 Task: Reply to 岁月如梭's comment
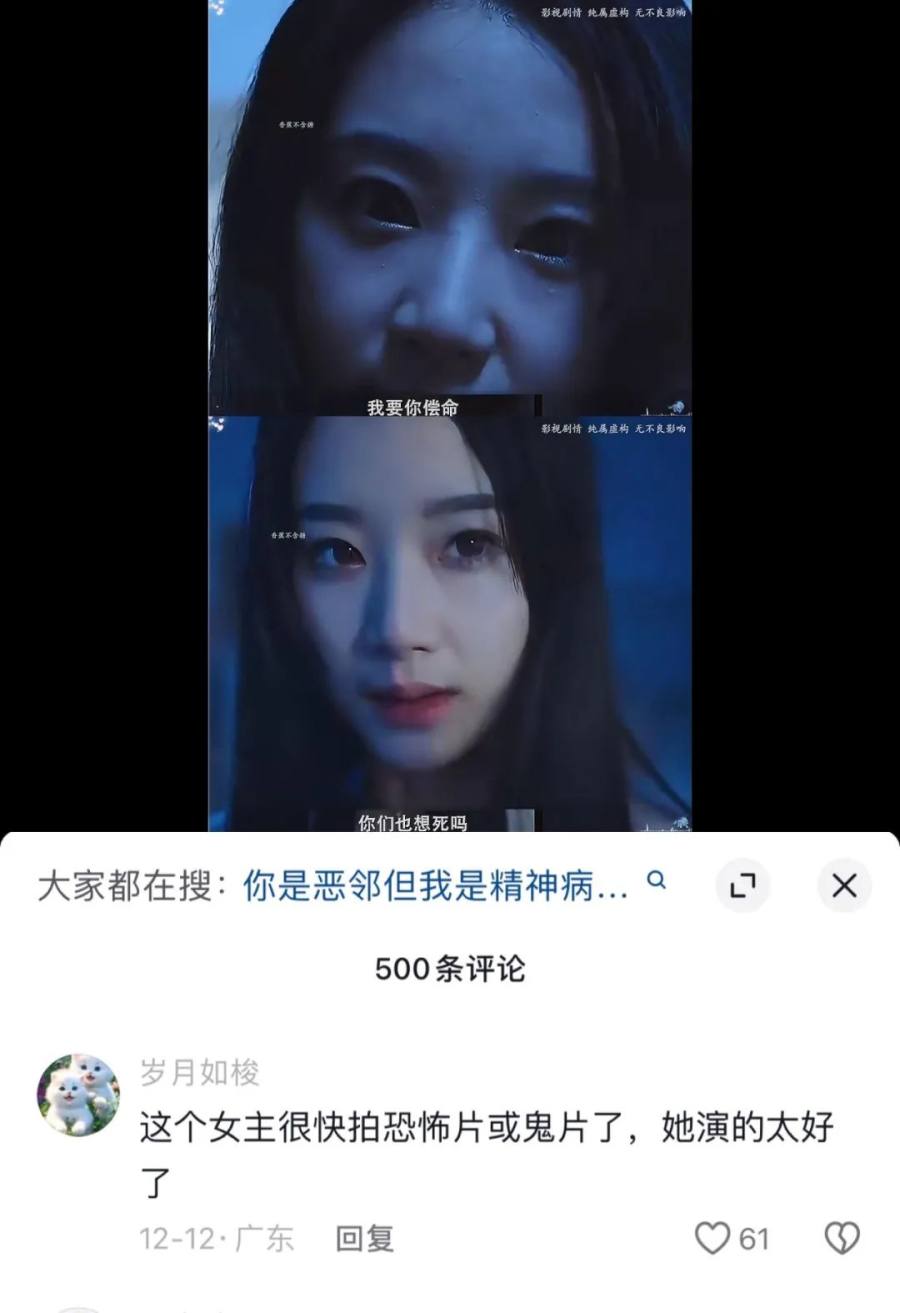364,1239
